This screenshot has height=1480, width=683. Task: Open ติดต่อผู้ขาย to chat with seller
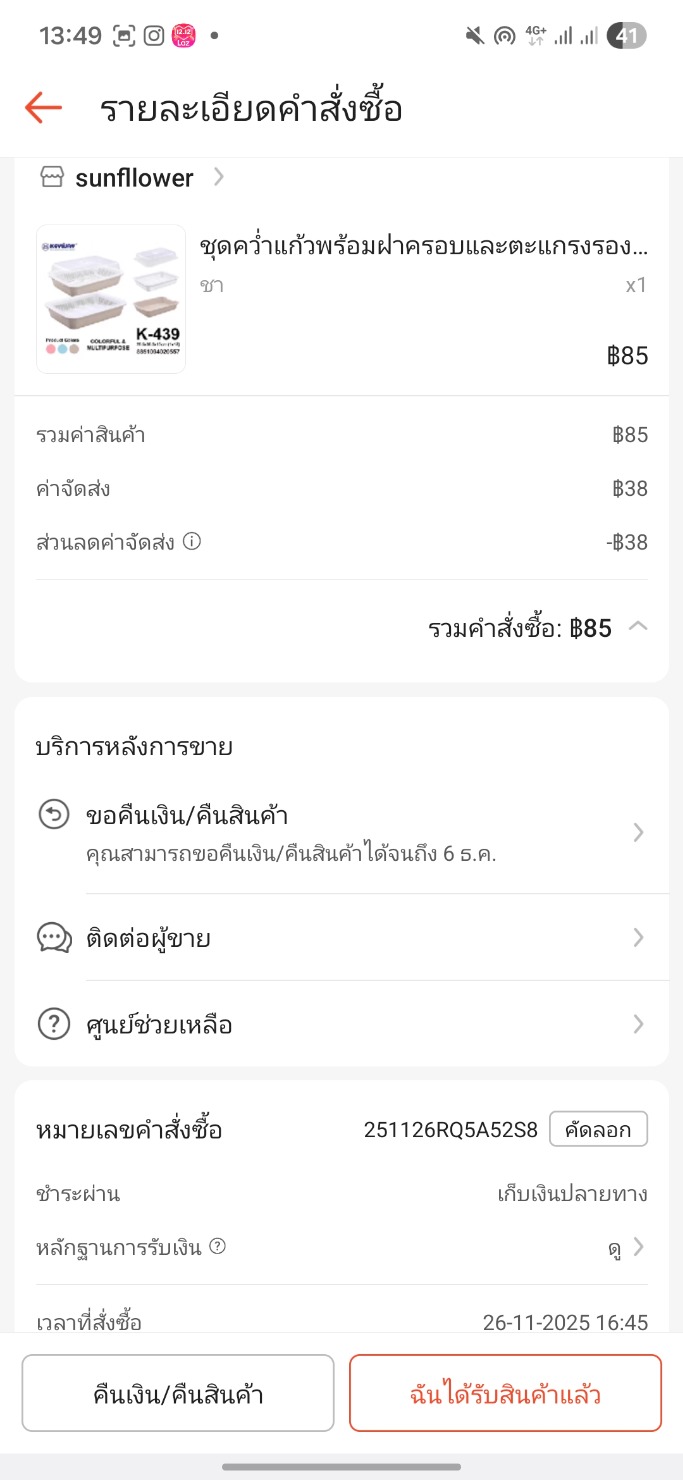[x=340, y=938]
